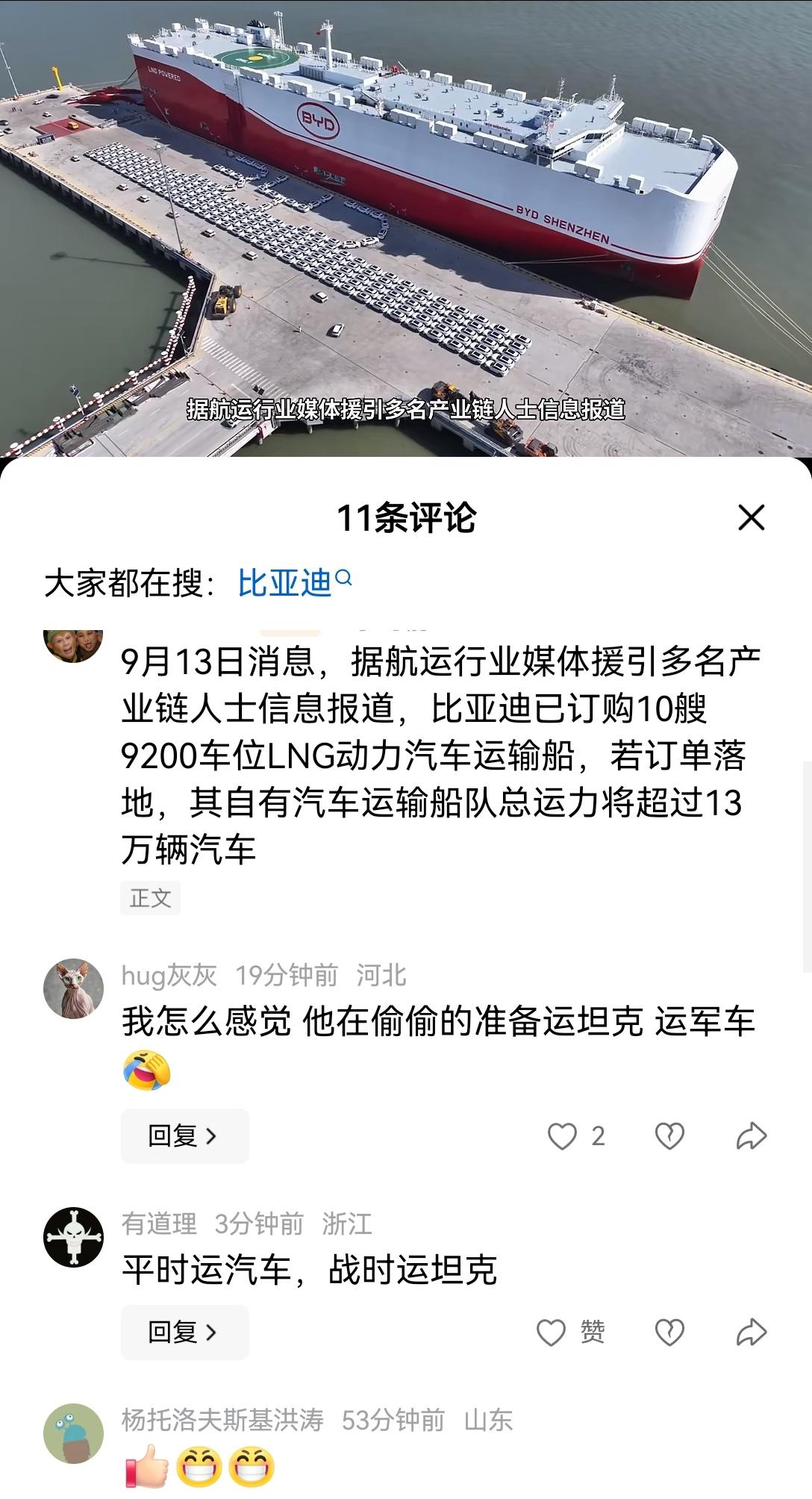Open hug灰灰's profile avatar

pyautogui.click(x=73, y=988)
